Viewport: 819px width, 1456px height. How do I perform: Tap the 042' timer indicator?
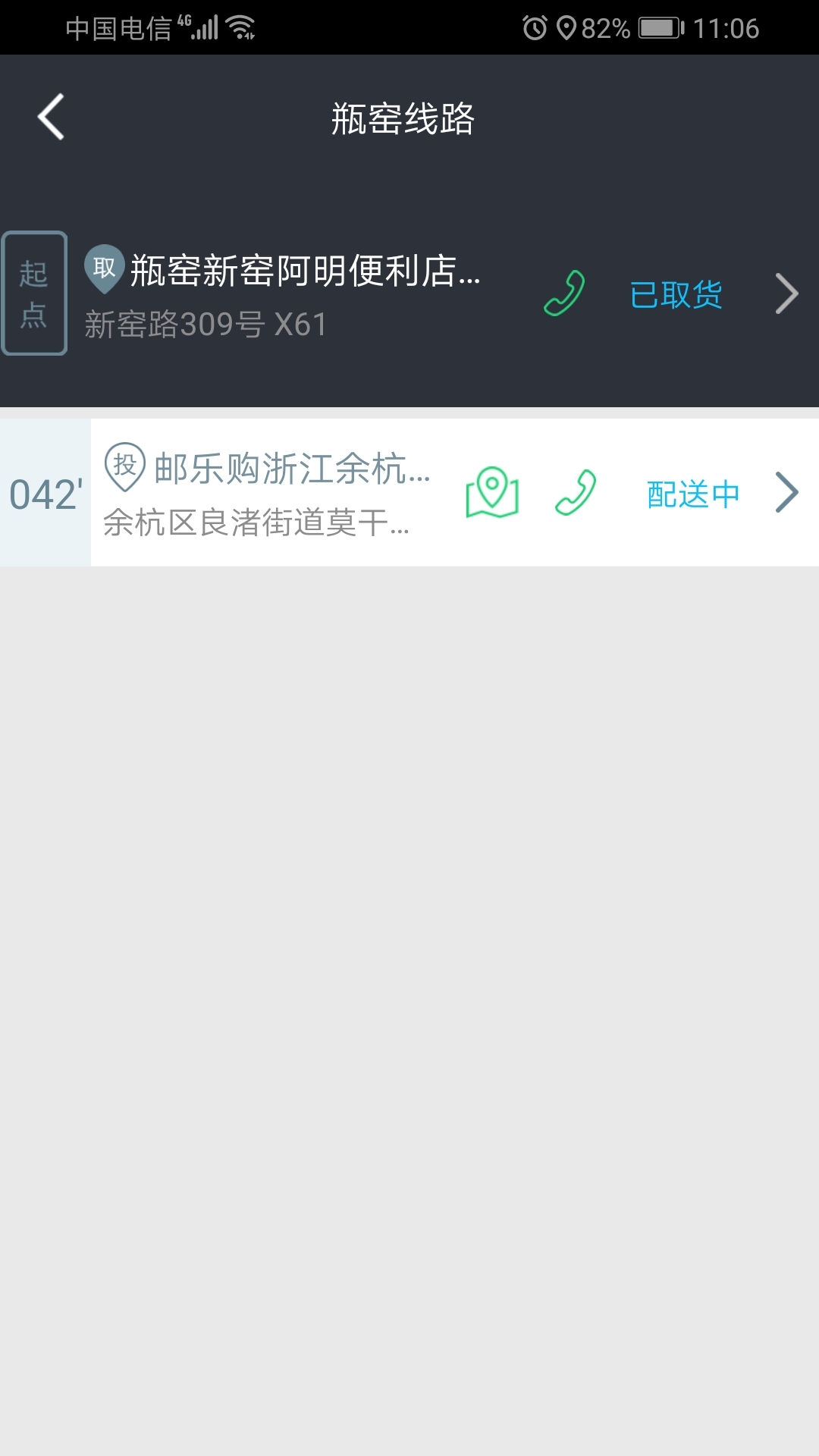tap(45, 494)
